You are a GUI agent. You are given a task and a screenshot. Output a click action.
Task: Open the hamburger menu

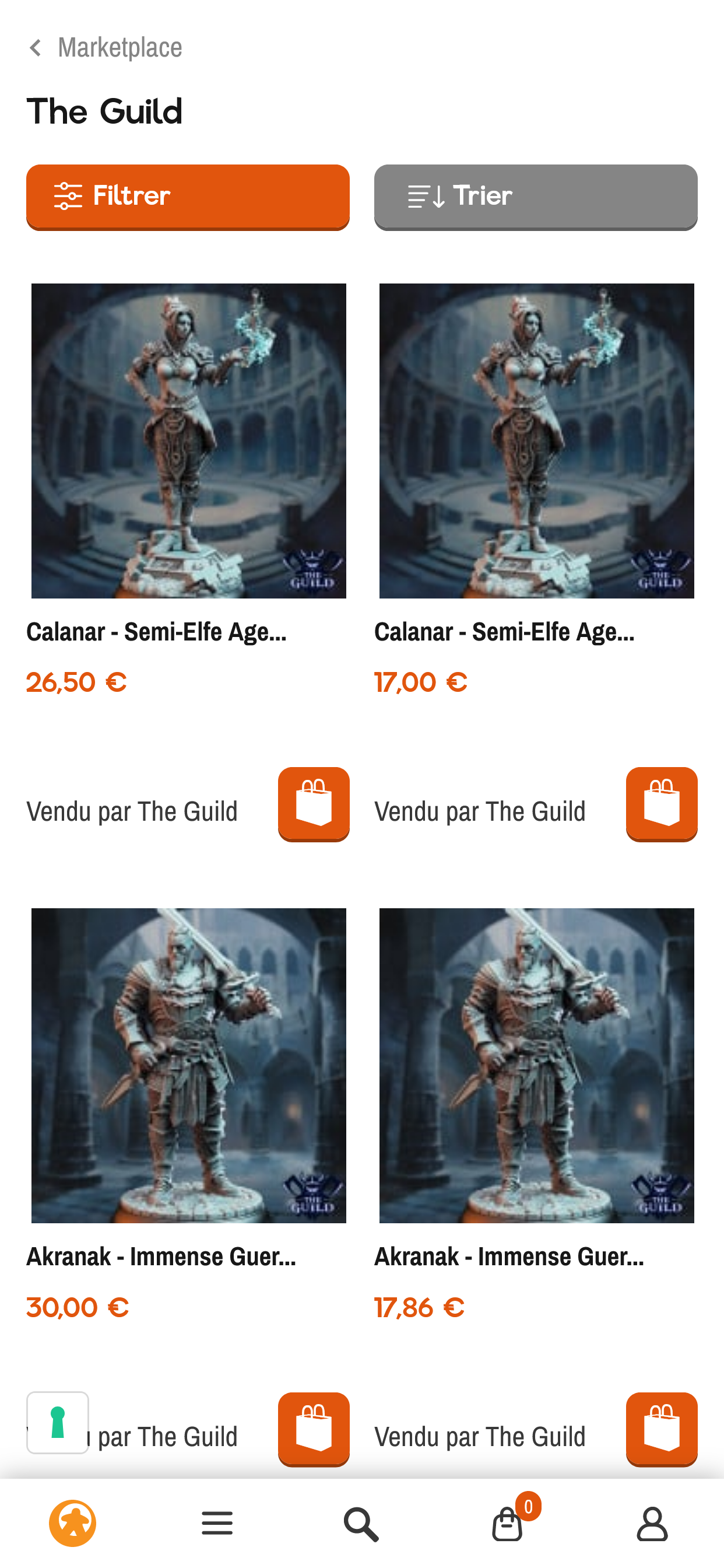(217, 1524)
